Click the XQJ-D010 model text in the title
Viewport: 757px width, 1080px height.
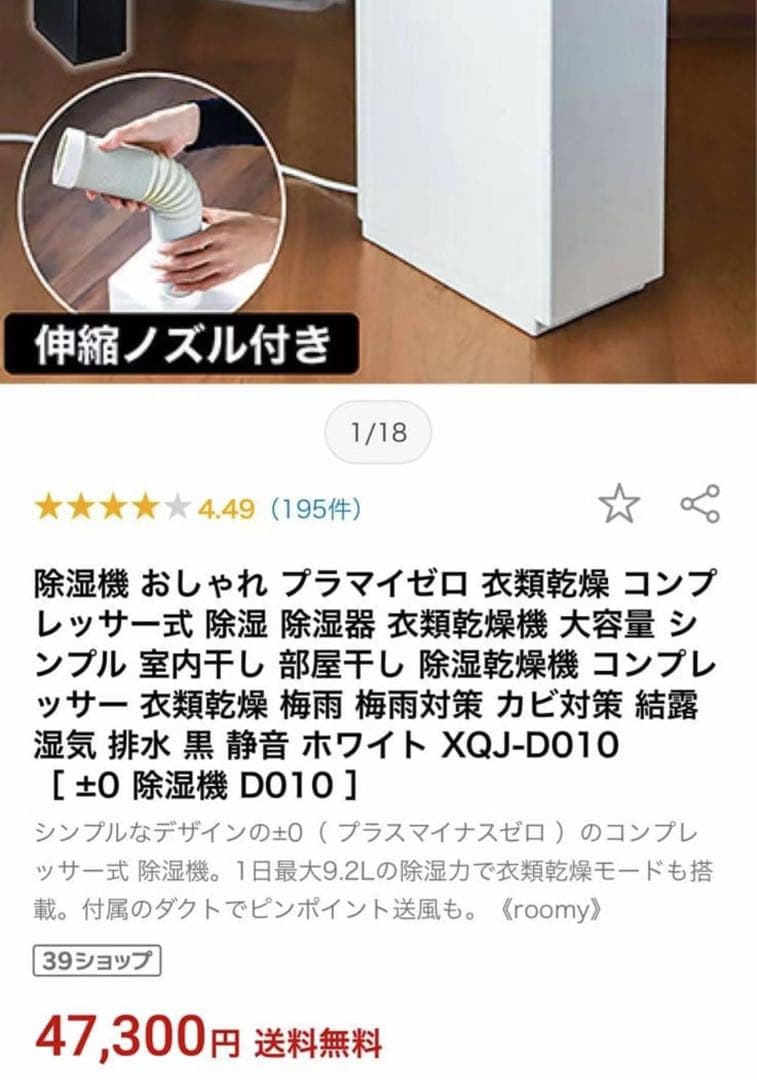[x=533, y=745]
